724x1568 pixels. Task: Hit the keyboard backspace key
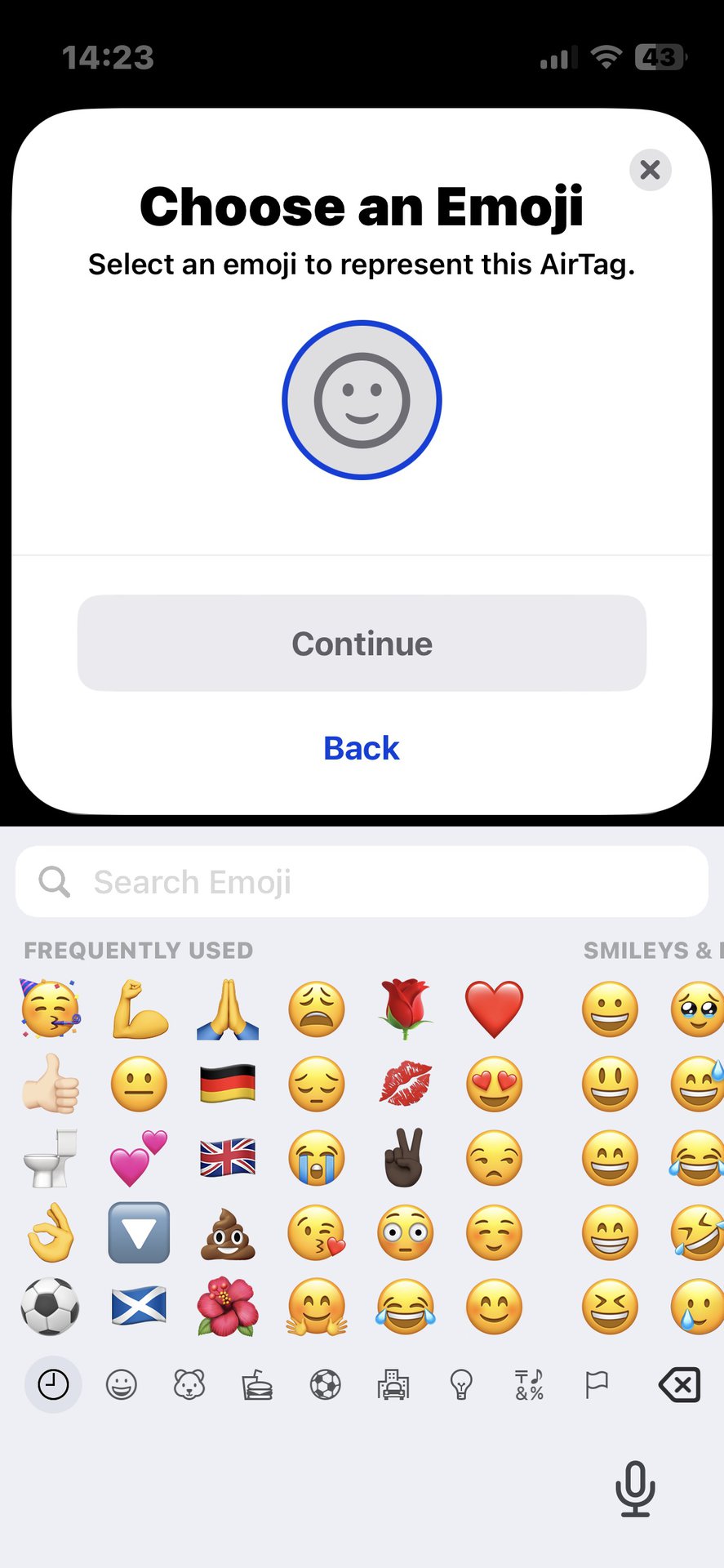[x=679, y=1384]
